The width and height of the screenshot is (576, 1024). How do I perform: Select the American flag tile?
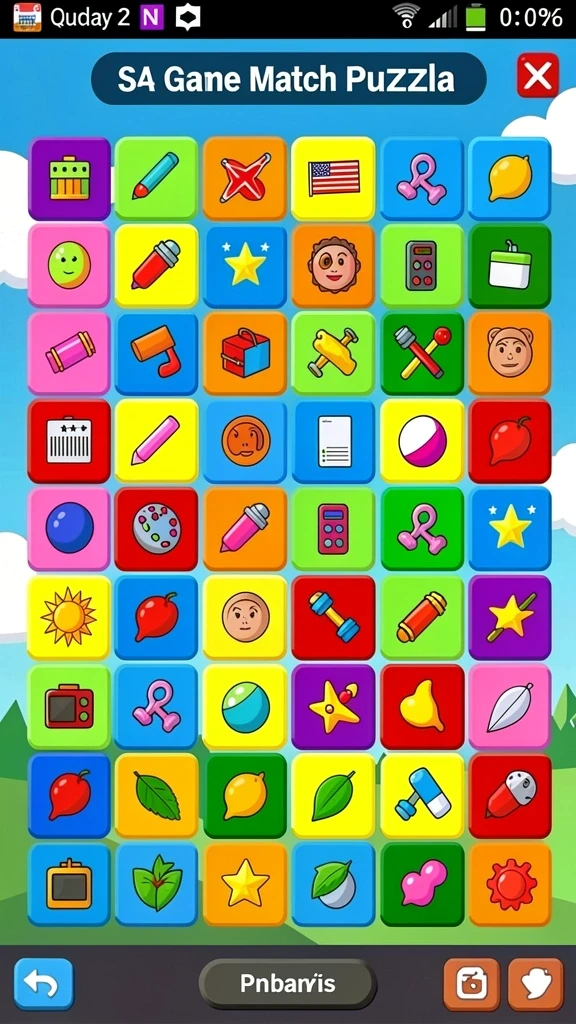pos(334,178)
